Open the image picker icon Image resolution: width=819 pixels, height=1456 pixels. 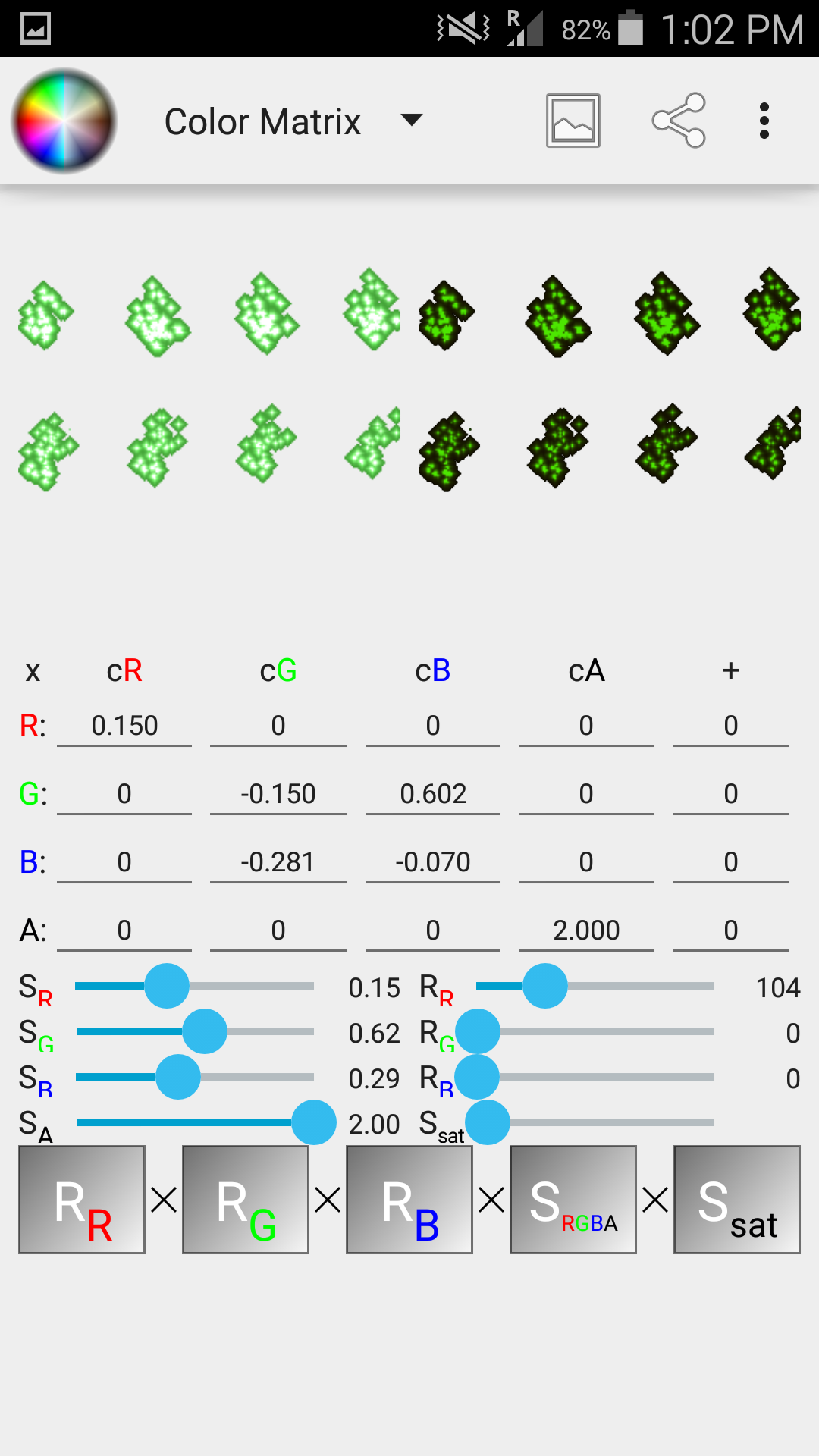pos(573,121)
